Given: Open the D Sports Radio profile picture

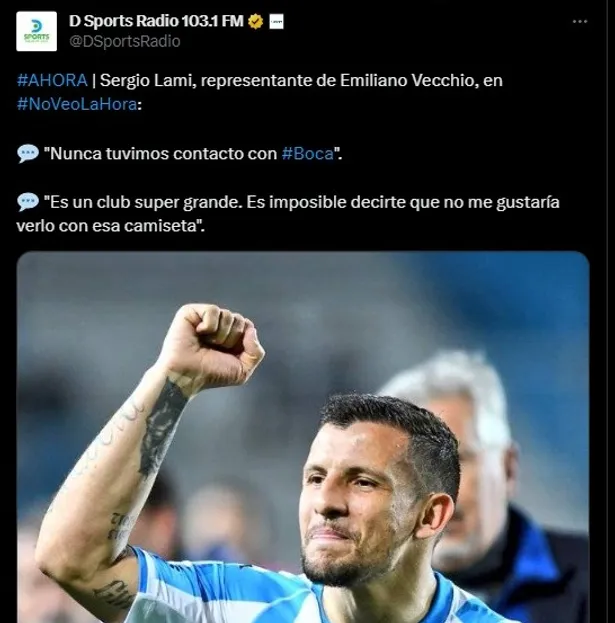Looking at the screenshot, I should 37,31.
